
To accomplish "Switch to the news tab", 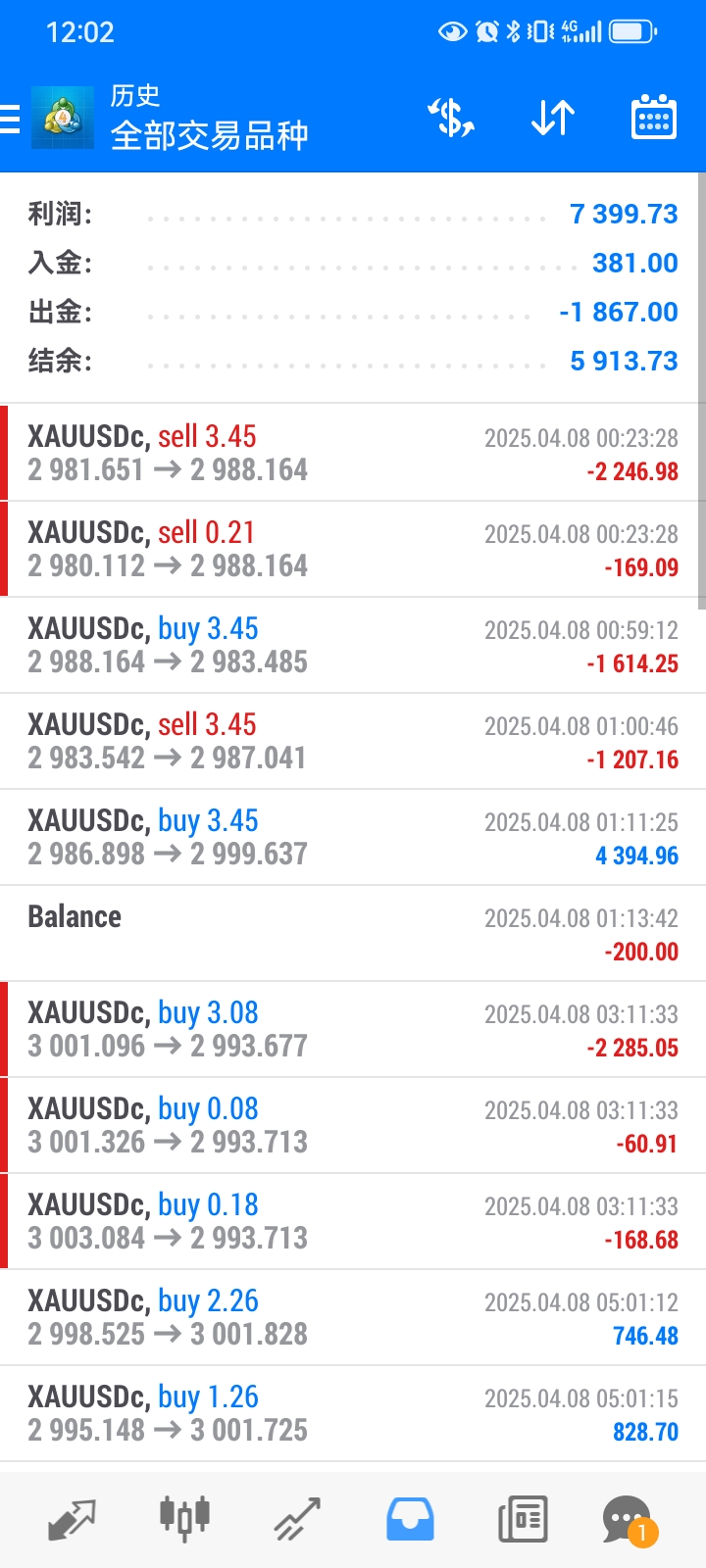I will [523, 1519].
